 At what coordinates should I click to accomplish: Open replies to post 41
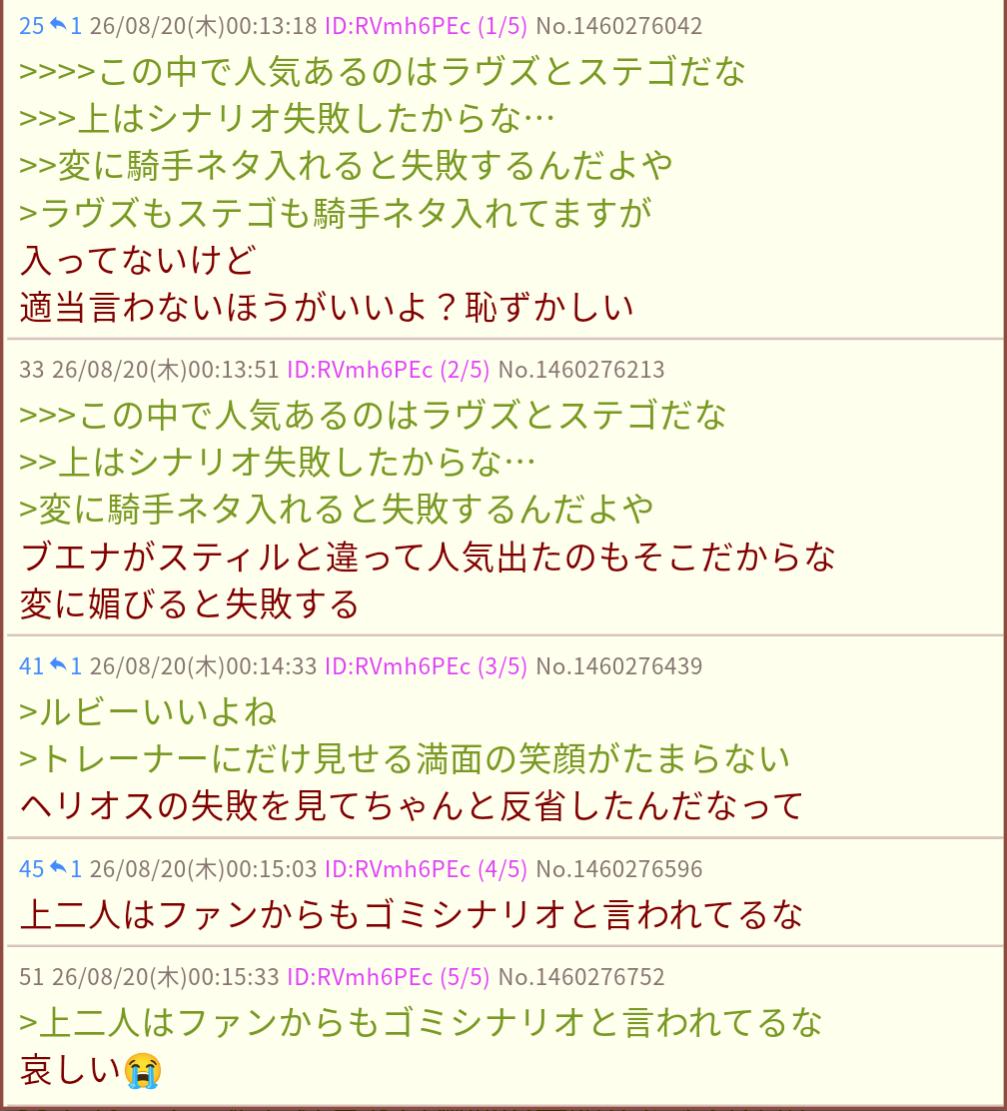click(65, 666)
